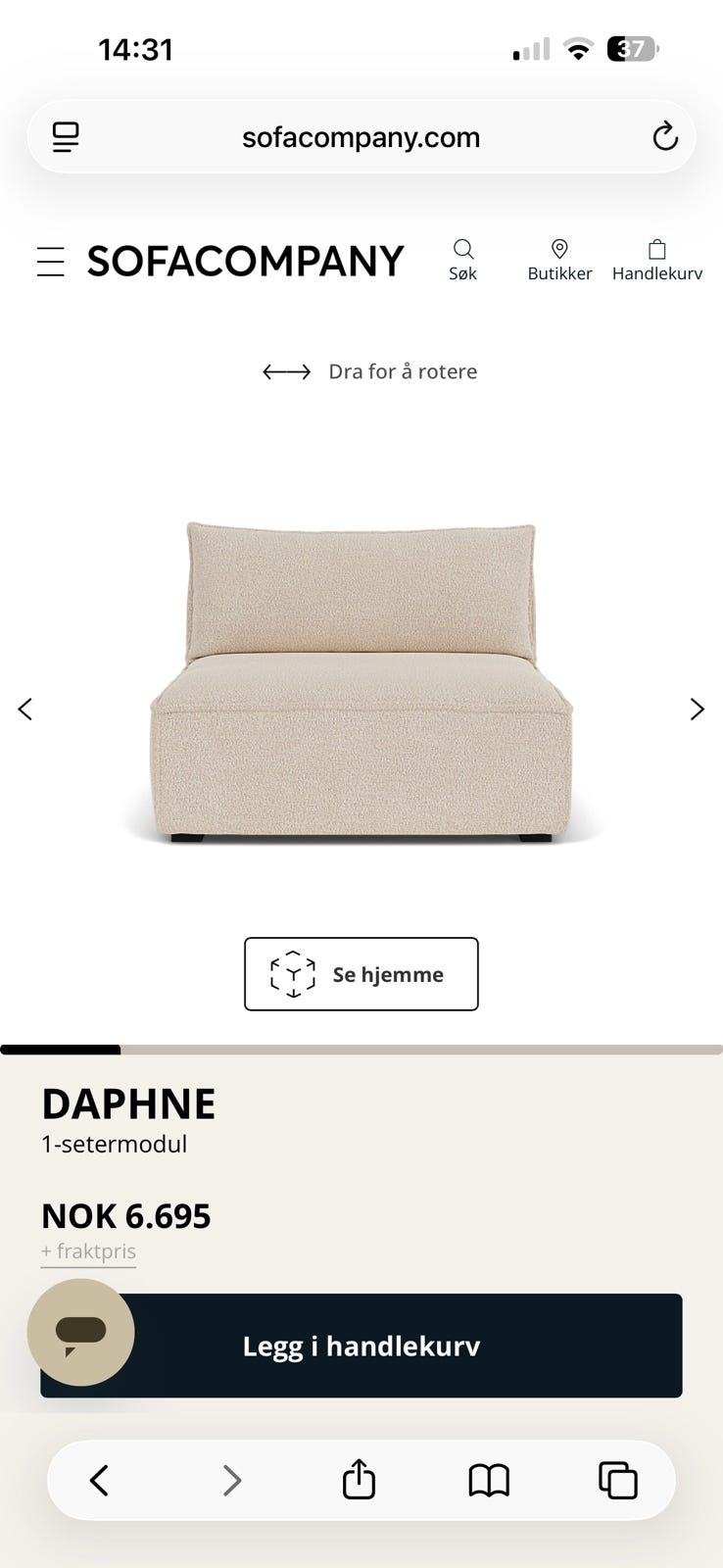Show the previous product image
This screenshot has height=1568, width=723.
click(x=25, y=709)
